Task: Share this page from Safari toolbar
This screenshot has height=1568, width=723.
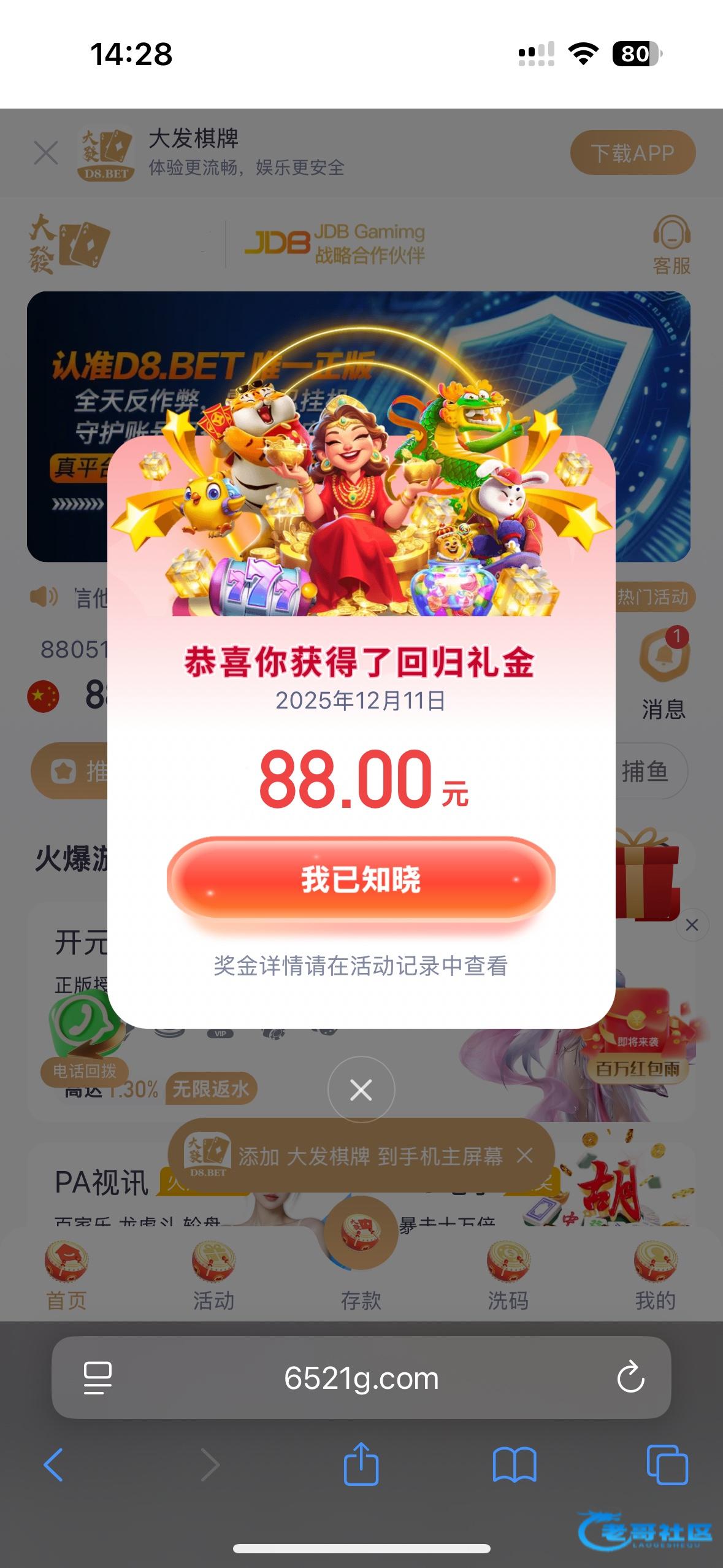Action: [361, 1464]
